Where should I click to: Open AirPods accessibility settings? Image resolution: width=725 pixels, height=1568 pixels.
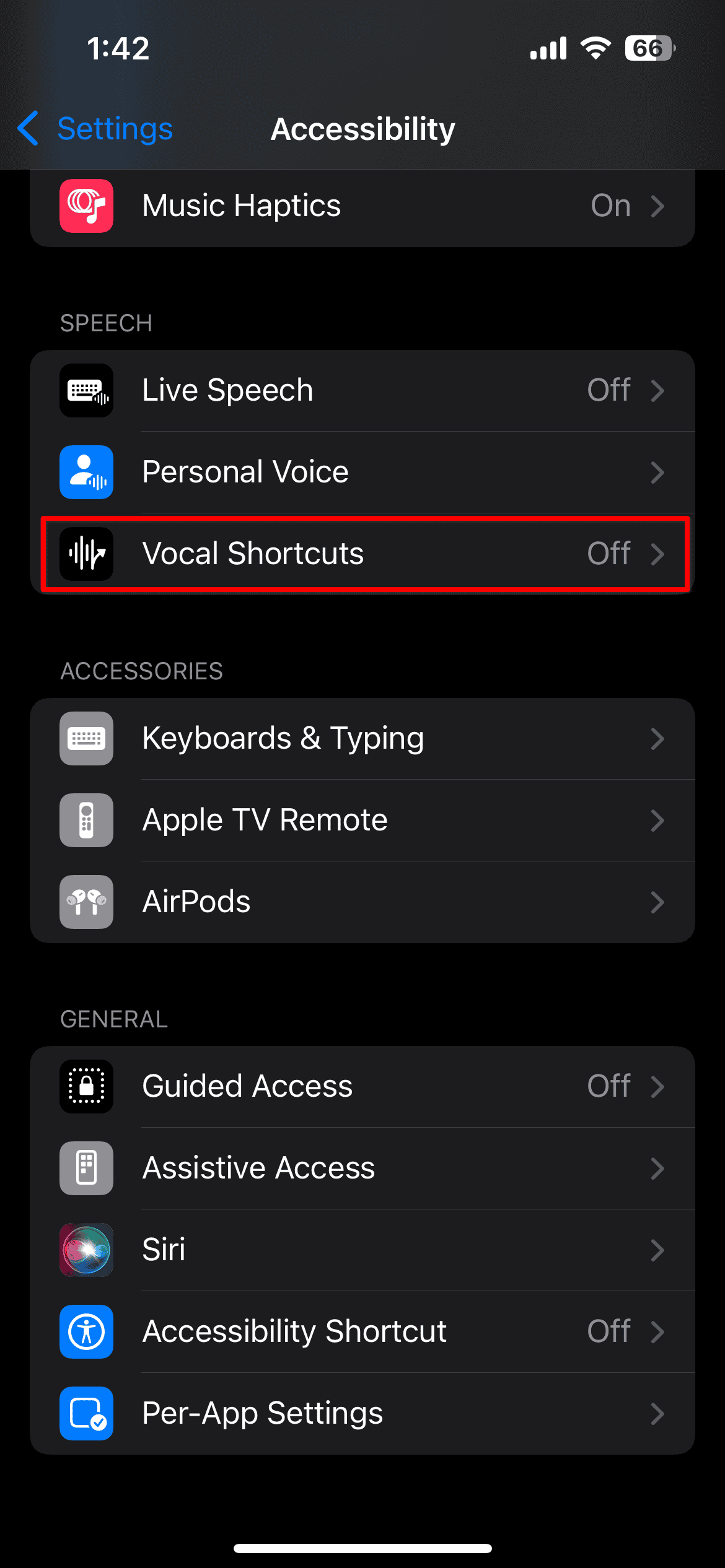362,902
